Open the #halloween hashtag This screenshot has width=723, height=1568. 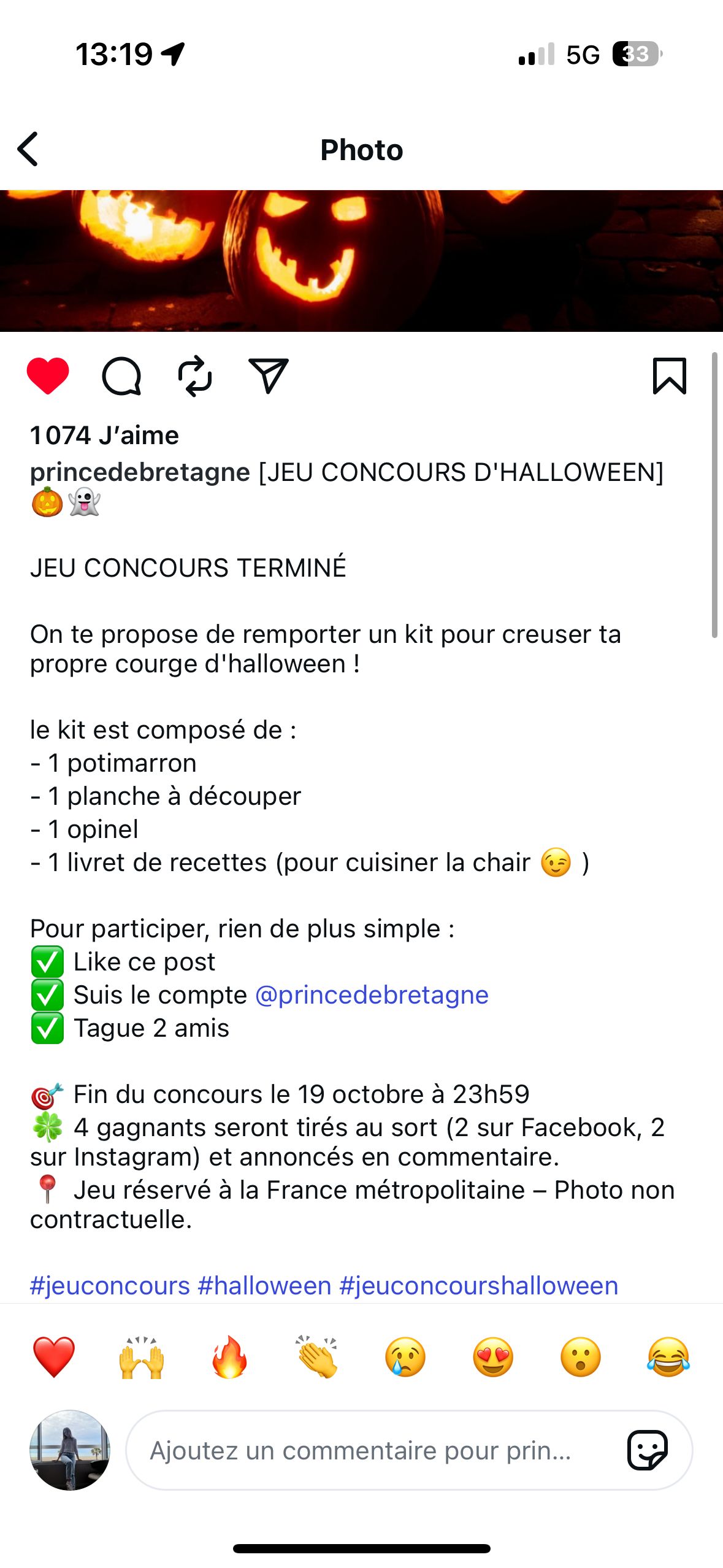pyautogui.click(x=264, y=1285)
